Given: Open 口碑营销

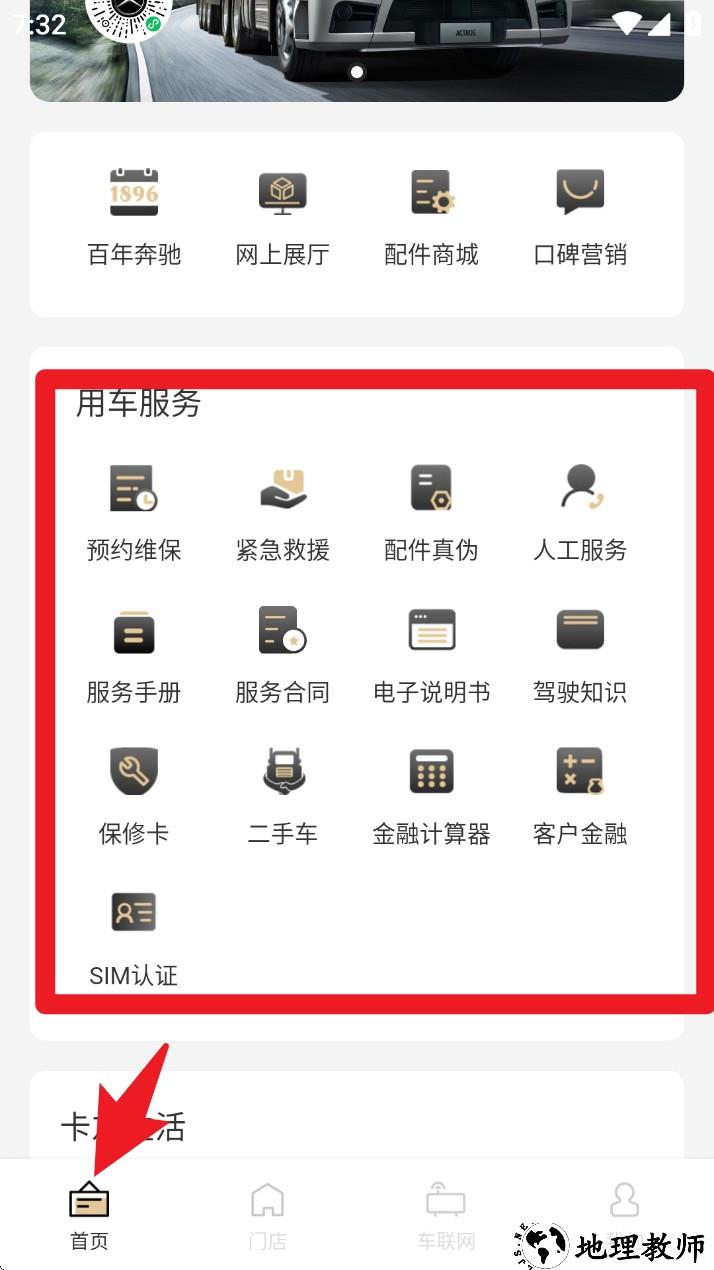Looking at the screenshot, I should (580, 216).
